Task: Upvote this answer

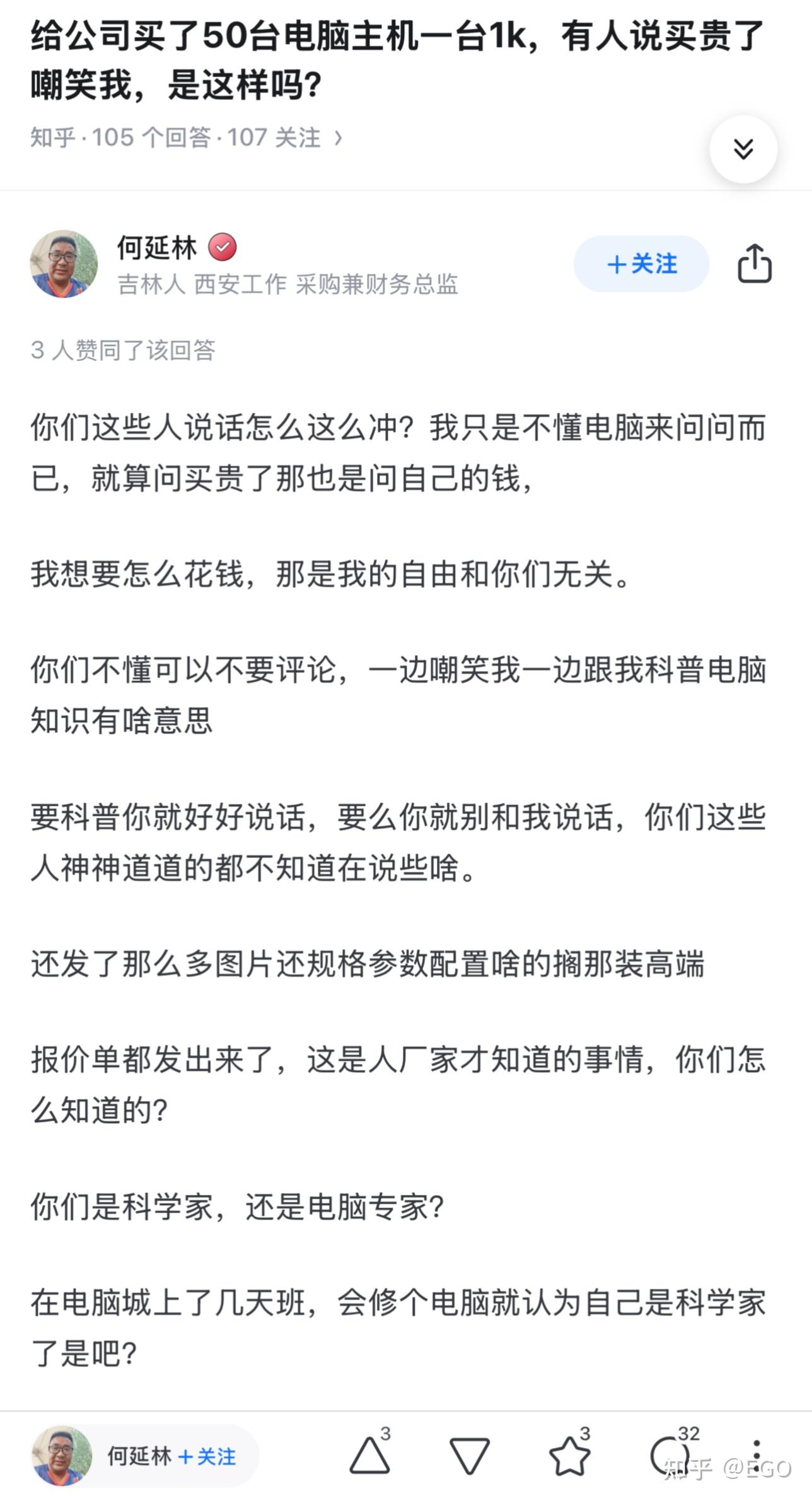Action: (x=370, y=1456)
